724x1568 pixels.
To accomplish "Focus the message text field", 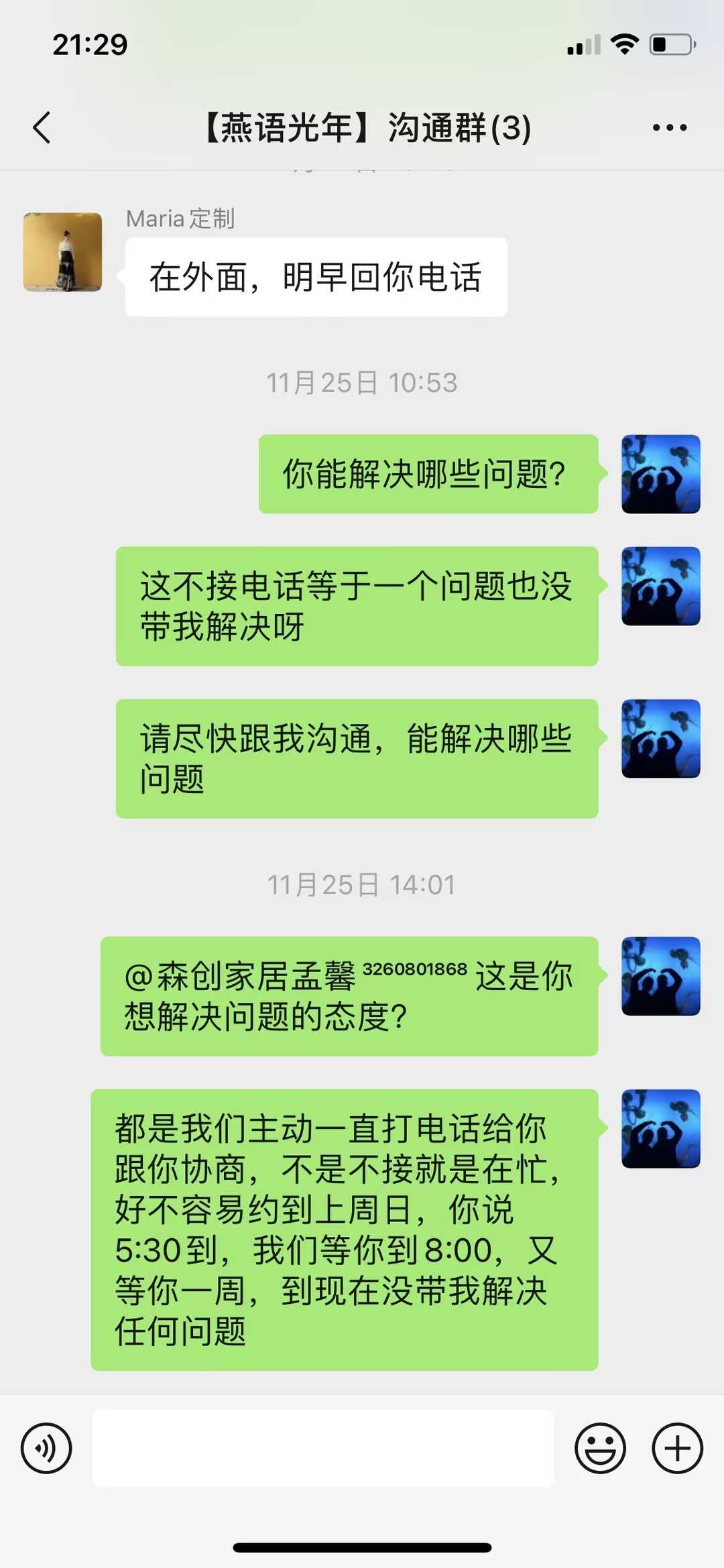I will click(x=323, y=1447).
